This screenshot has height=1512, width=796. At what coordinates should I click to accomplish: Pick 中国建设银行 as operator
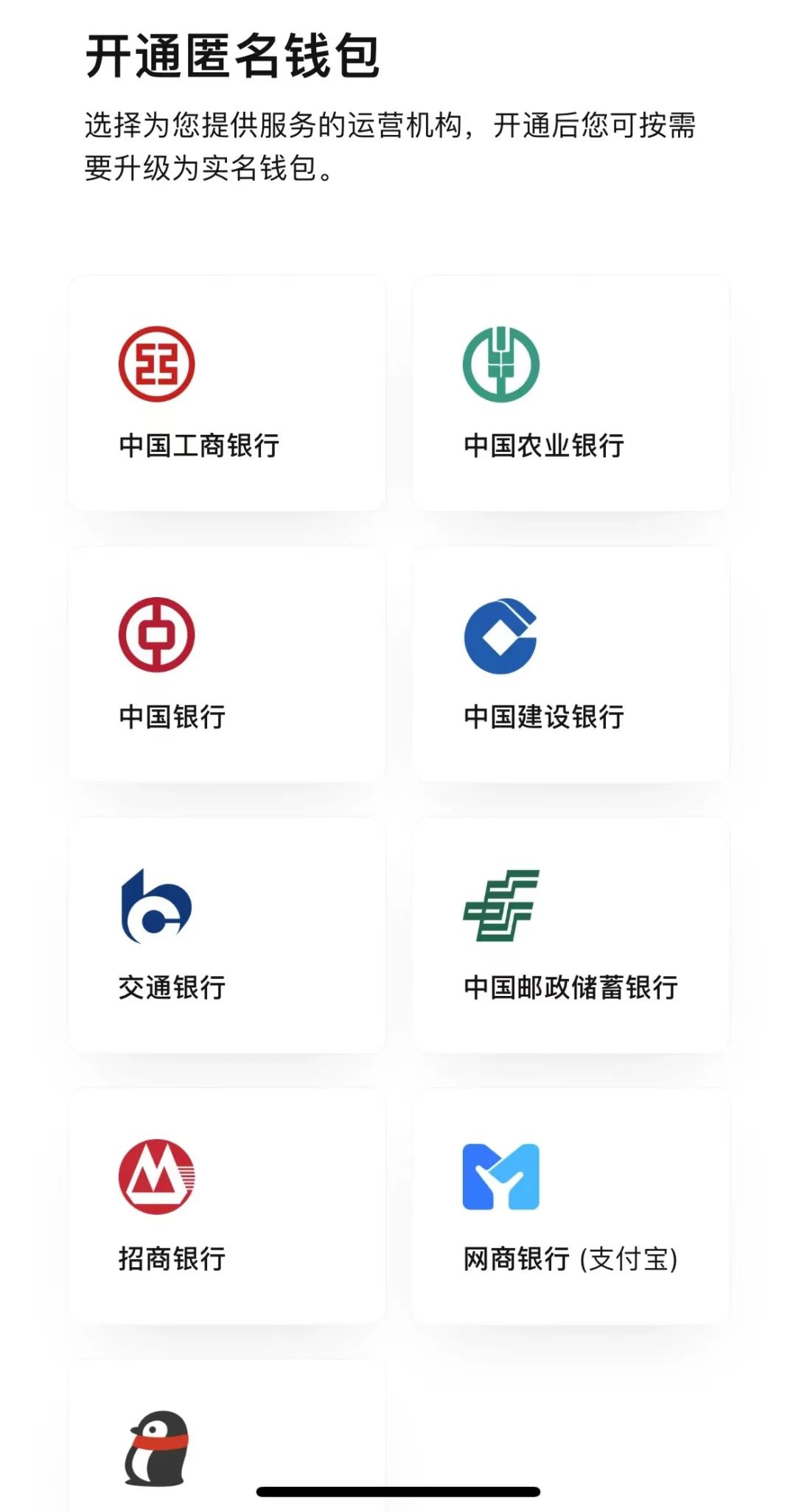[570, 664]
